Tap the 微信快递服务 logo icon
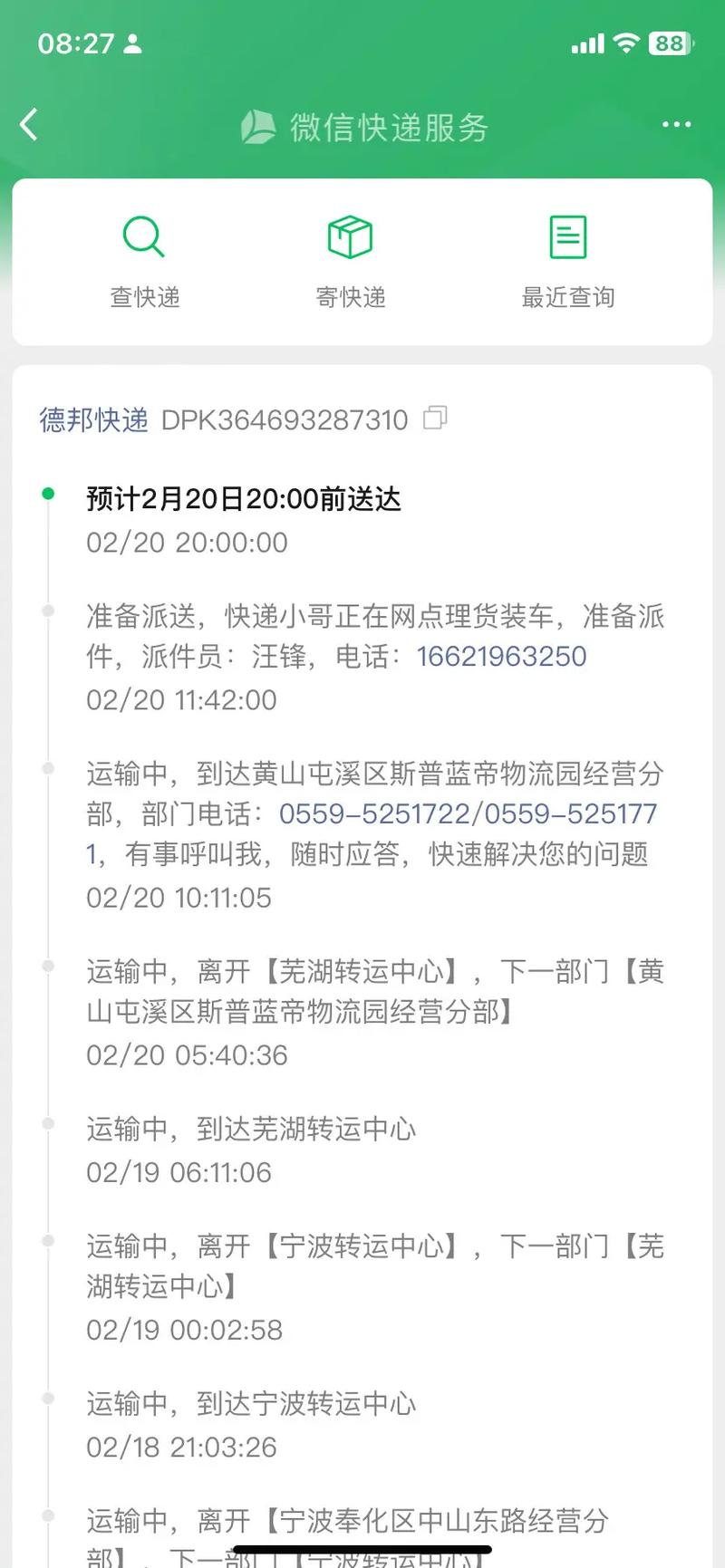725x1568 pixels. tap(258, 127)
